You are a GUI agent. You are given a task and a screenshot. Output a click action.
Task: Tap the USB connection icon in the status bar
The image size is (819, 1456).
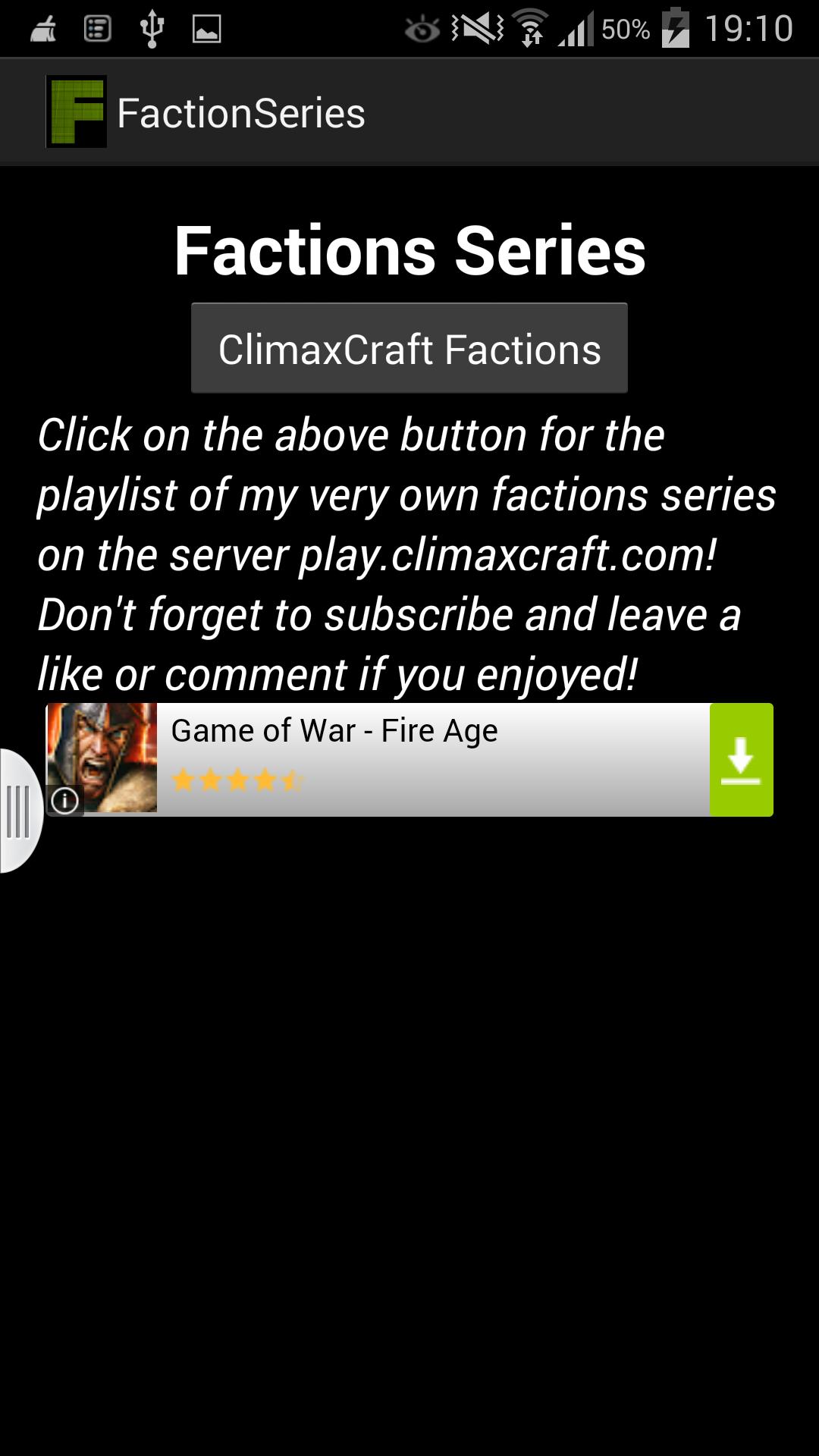[x=152, y=27]
